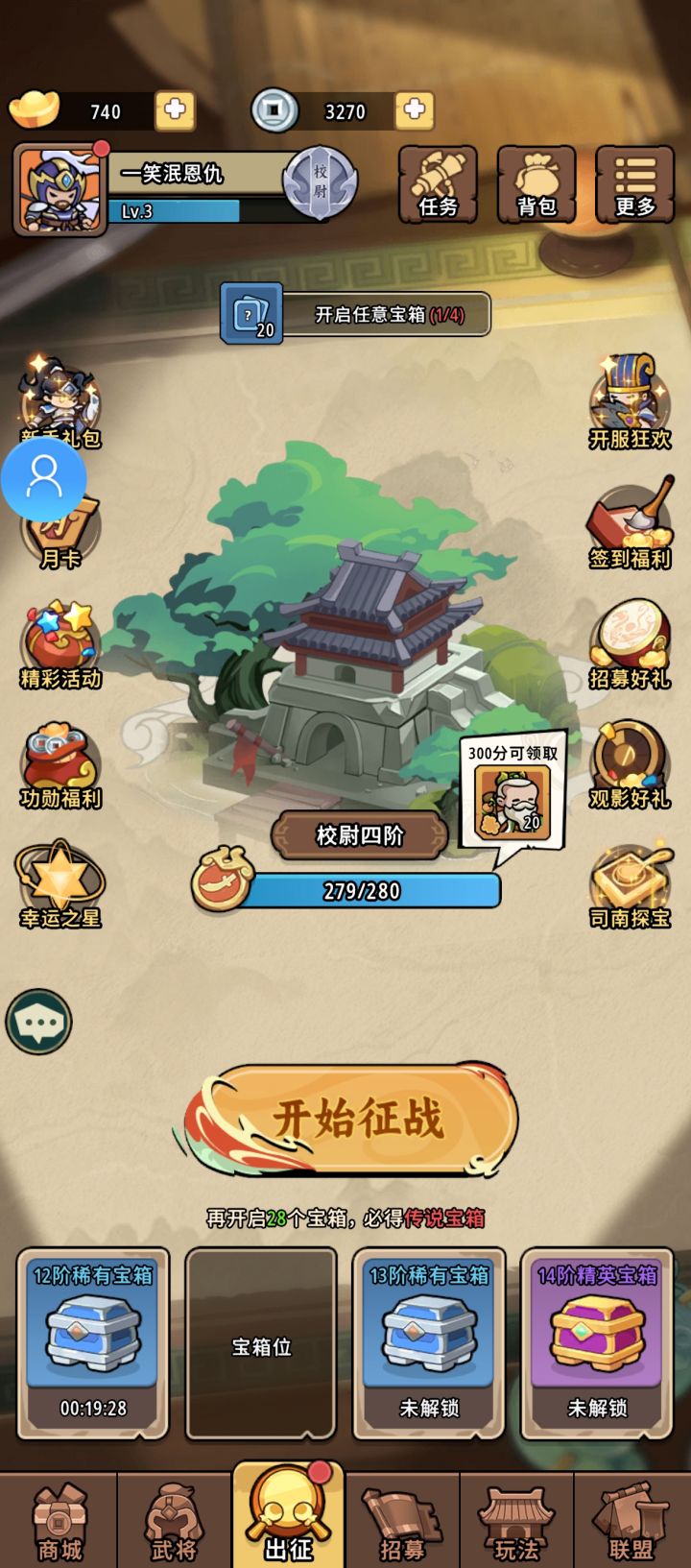The width and height of the screenshot is (691, 1568).
Task: Open 招募好礼 recruitment gifts
Action: pyautogui.click(x=631, y=643)
